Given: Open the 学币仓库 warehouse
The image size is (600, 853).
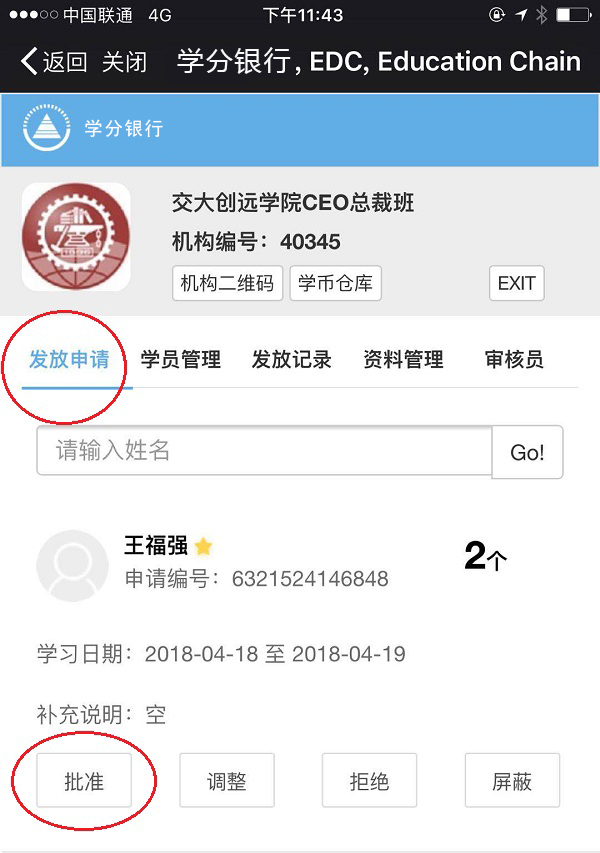Looking at the screenshot, I should click(336, 283).
